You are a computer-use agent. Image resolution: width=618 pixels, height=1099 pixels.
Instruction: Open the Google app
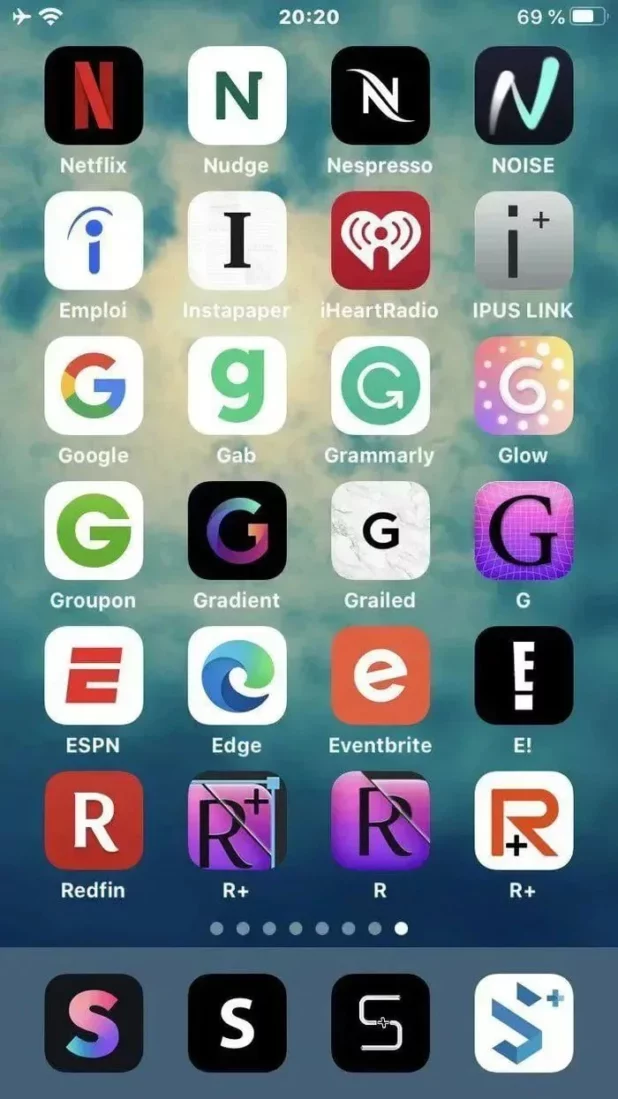click(x=94, y=386)
